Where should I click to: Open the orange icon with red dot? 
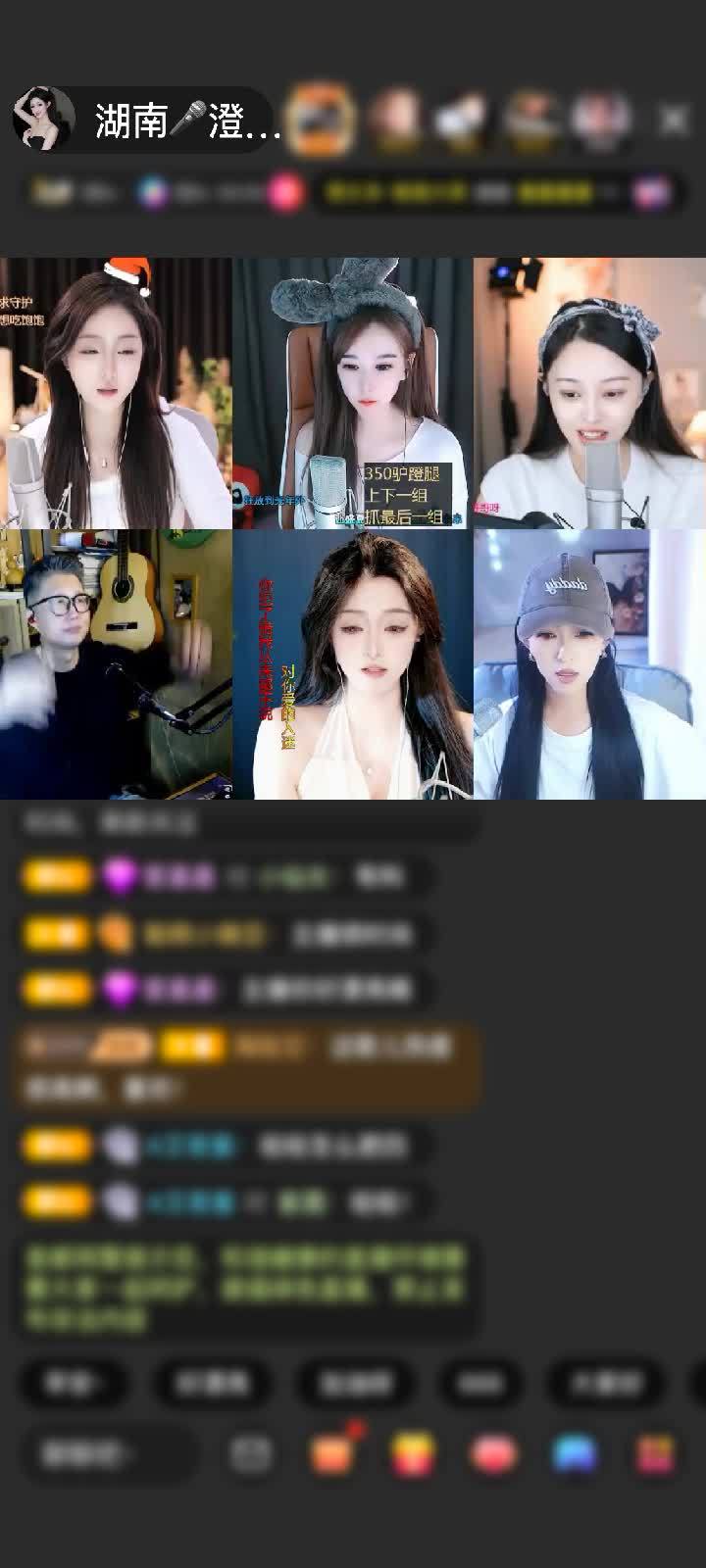[x=332, y=1454]
